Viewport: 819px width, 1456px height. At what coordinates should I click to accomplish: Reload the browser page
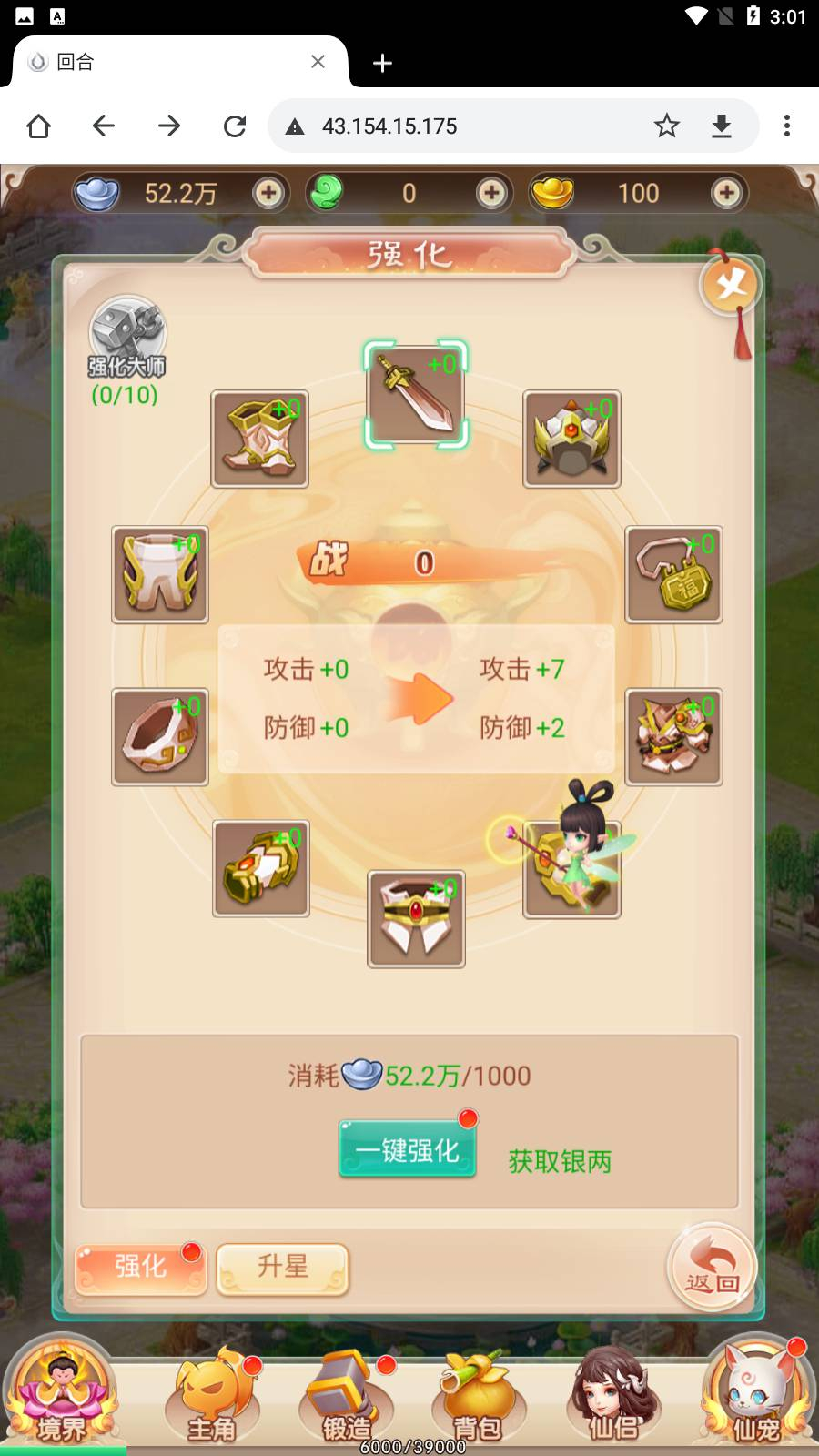[x=235, y=126]
